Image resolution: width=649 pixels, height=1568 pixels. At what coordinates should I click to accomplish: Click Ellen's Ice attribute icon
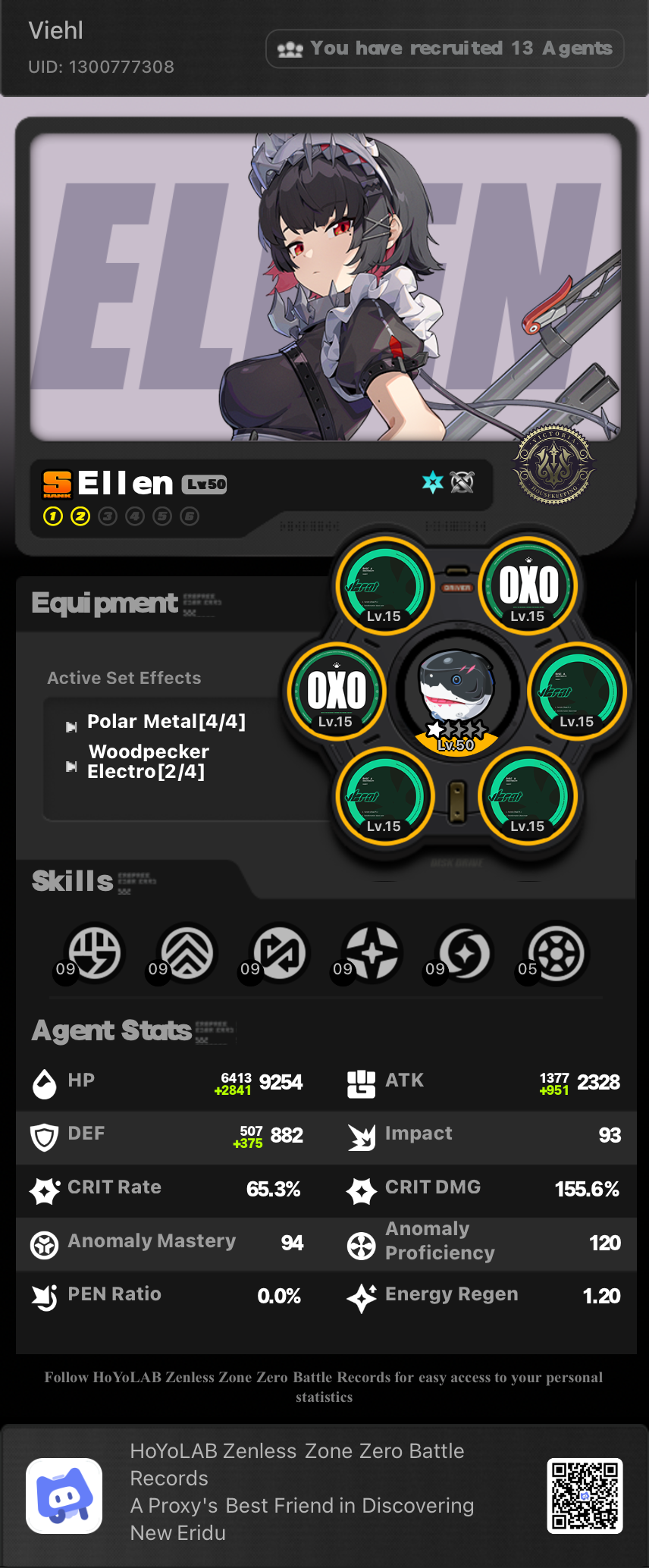[x=431, y=480]
